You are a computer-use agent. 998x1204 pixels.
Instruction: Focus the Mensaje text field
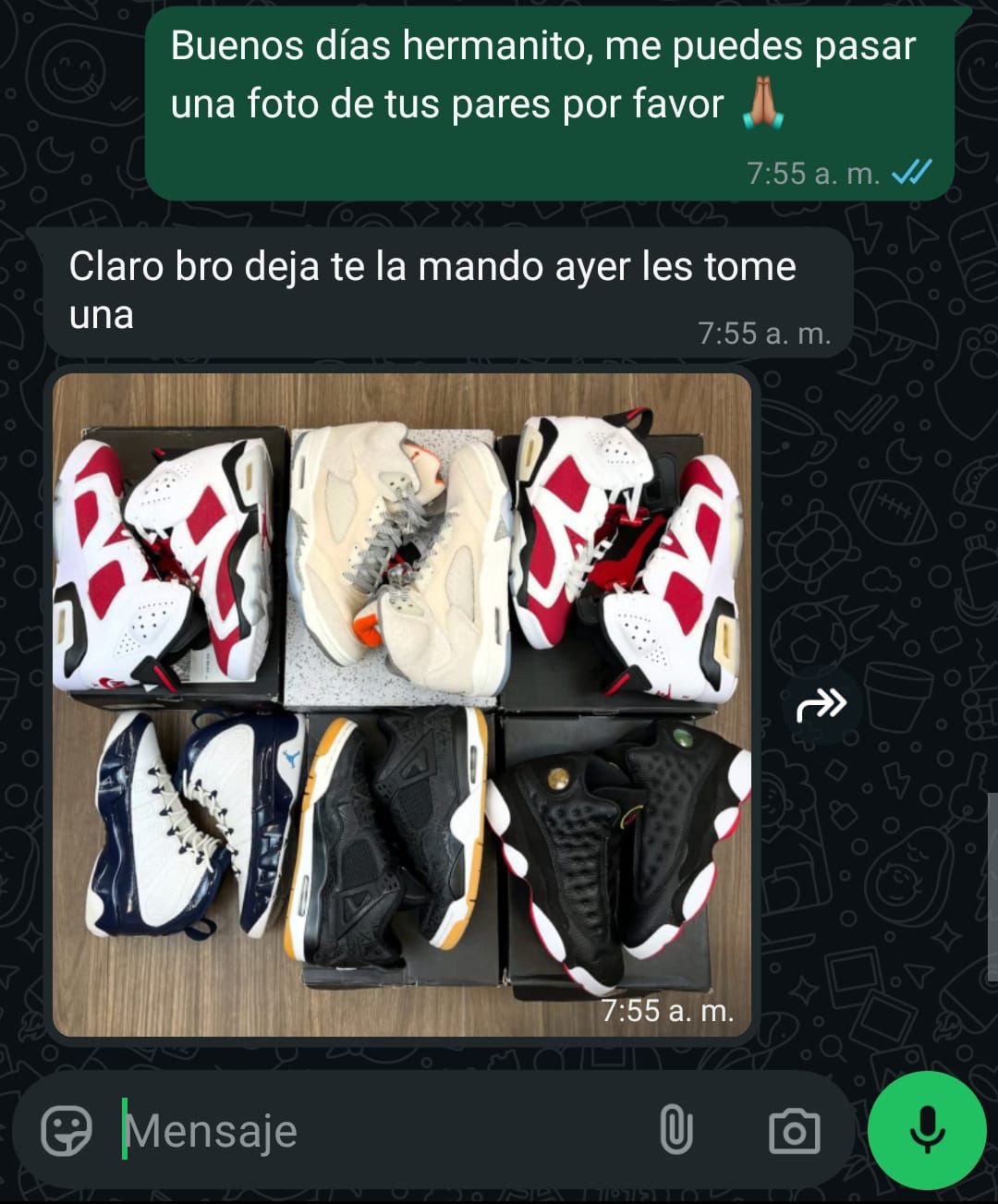click(x=370, y=1130)
